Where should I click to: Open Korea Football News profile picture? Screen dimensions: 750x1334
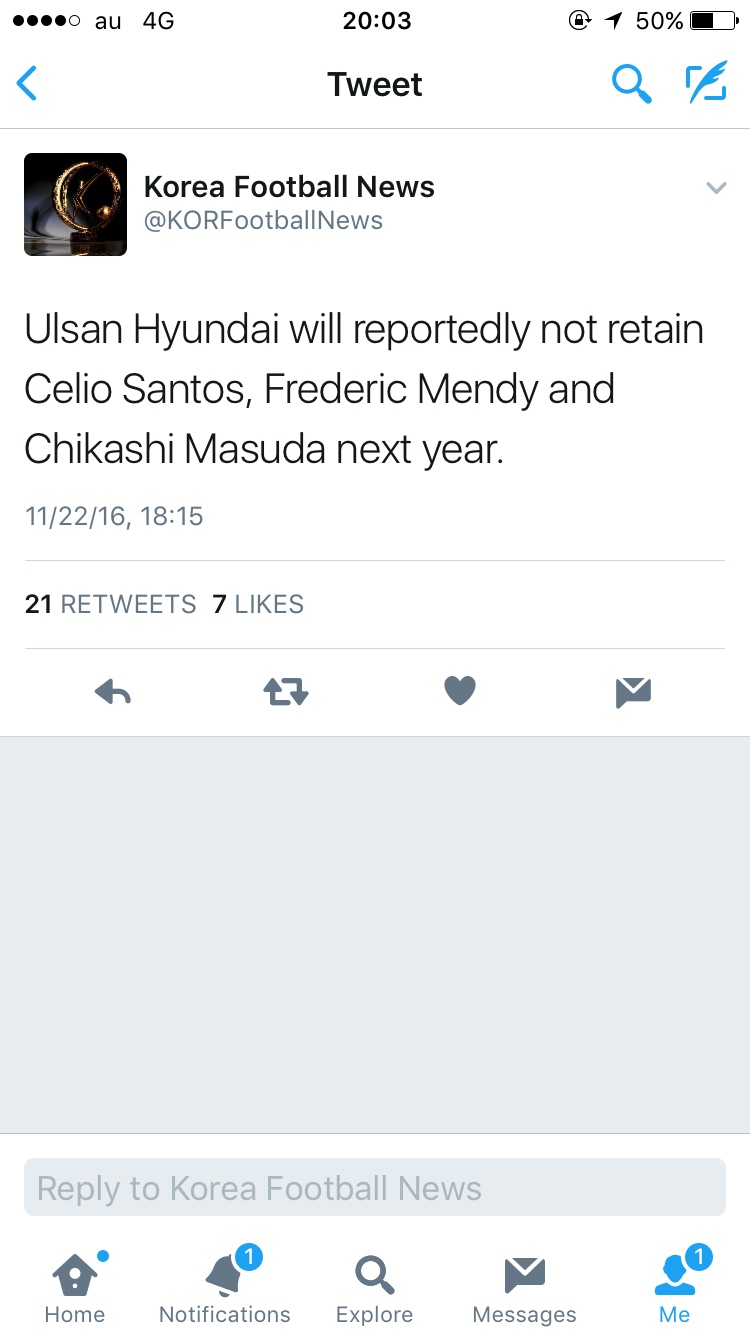[x=75, y=205]
